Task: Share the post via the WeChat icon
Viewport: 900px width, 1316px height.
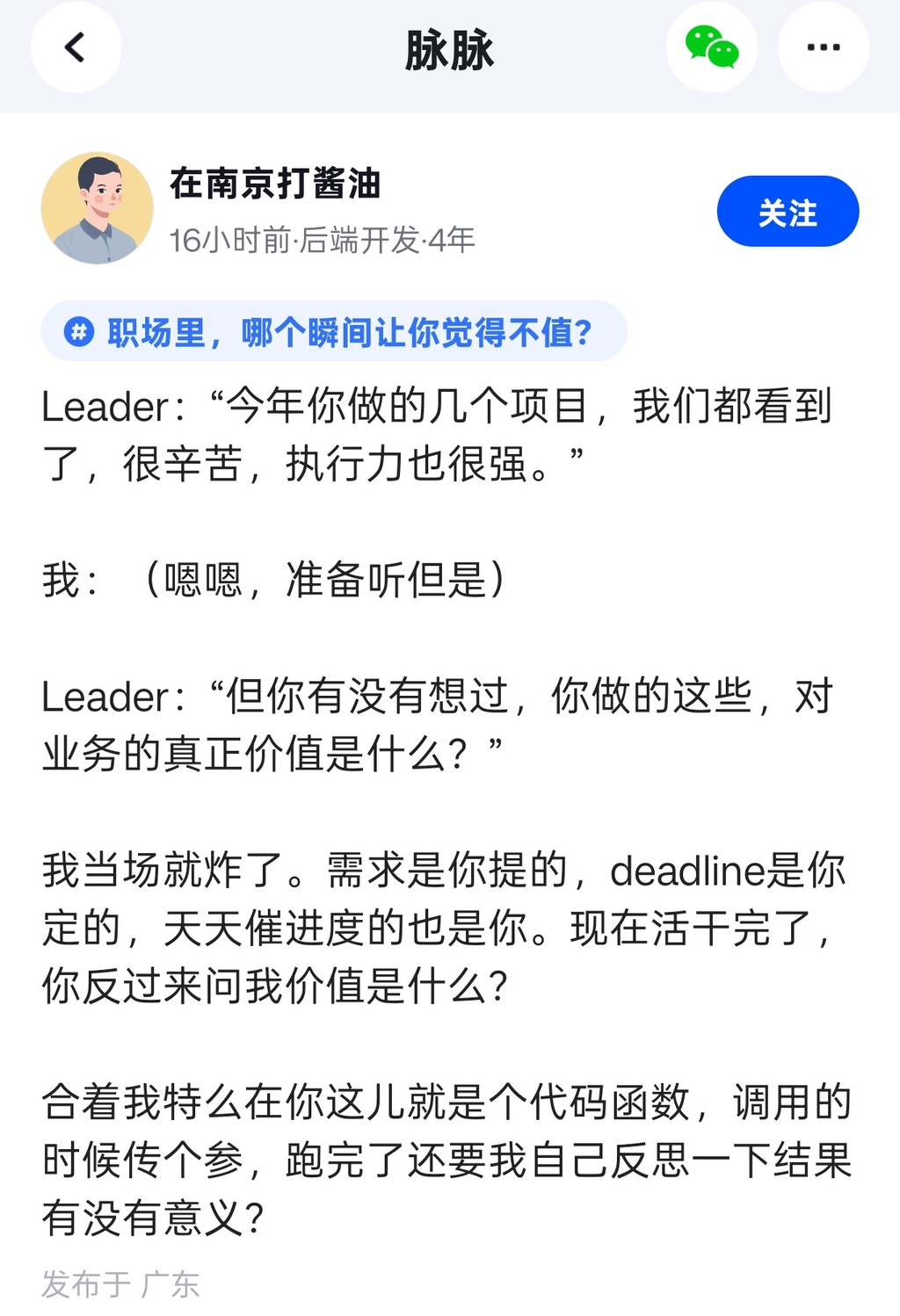Action: 711,48
